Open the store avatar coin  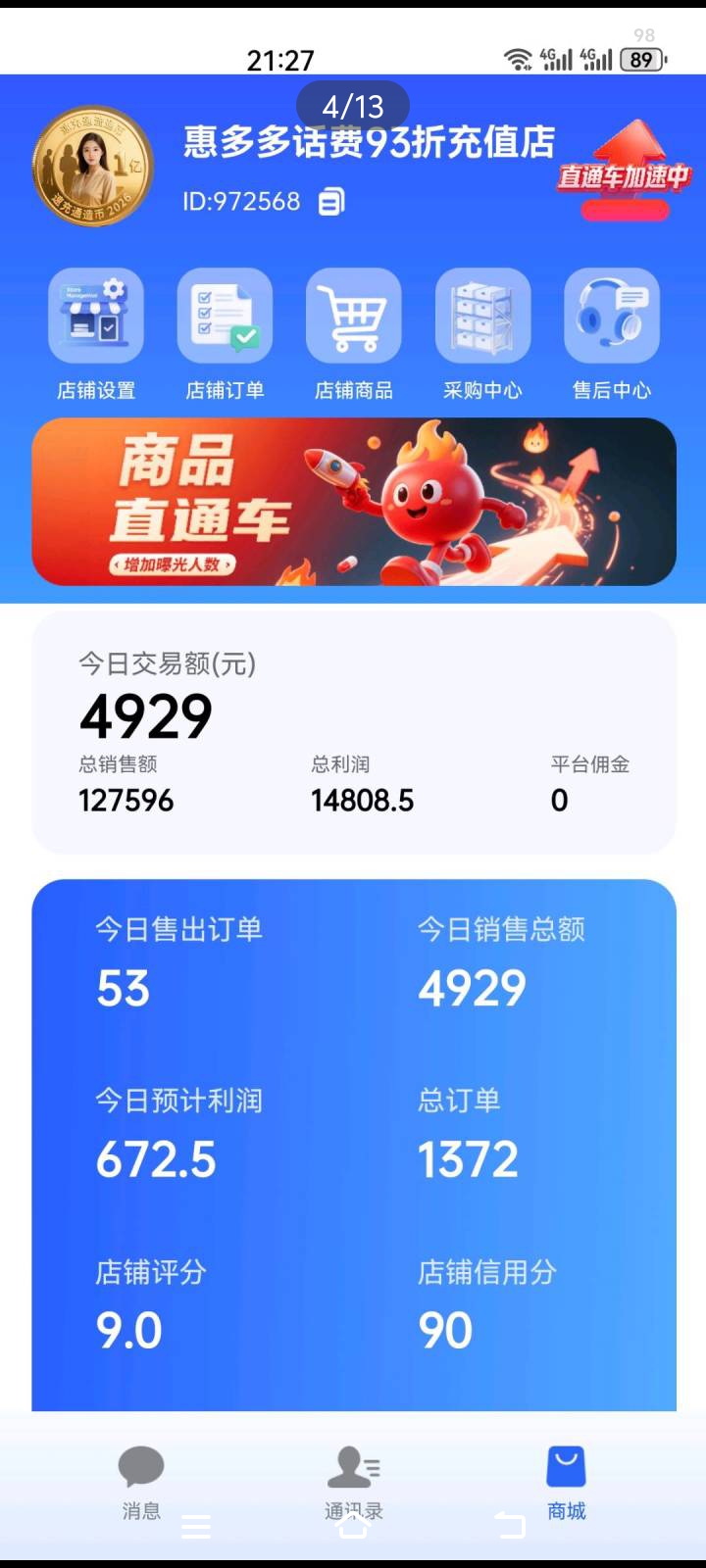pyautogui.click(x=92, y=167)
